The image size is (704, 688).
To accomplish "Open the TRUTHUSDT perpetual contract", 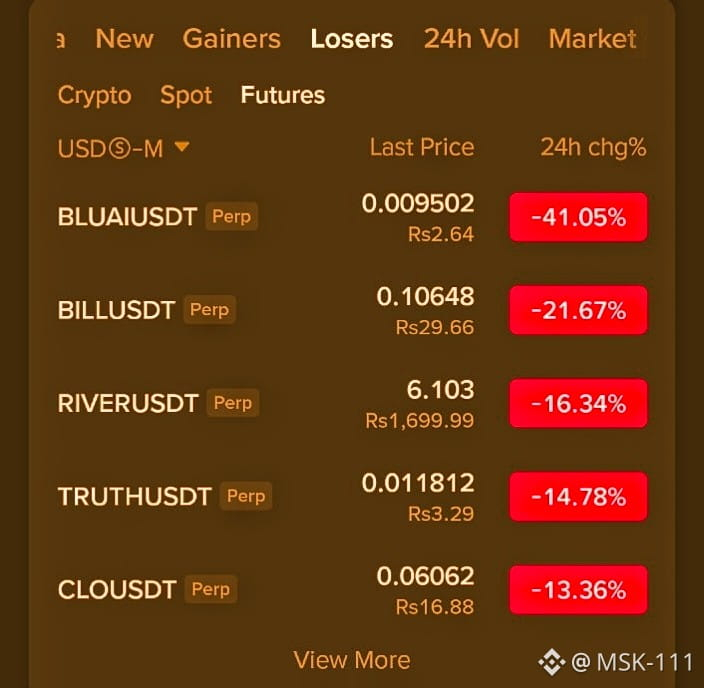I will 352,497.
